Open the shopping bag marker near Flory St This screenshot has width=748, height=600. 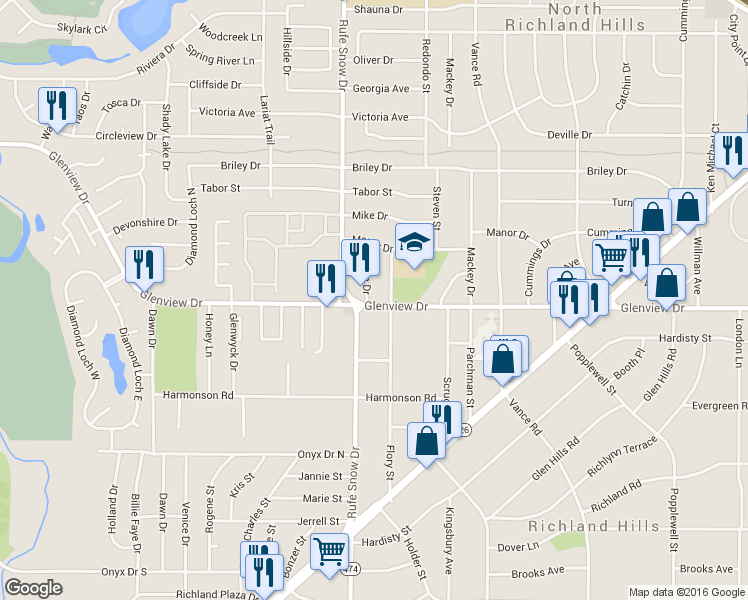pos(426,444)
